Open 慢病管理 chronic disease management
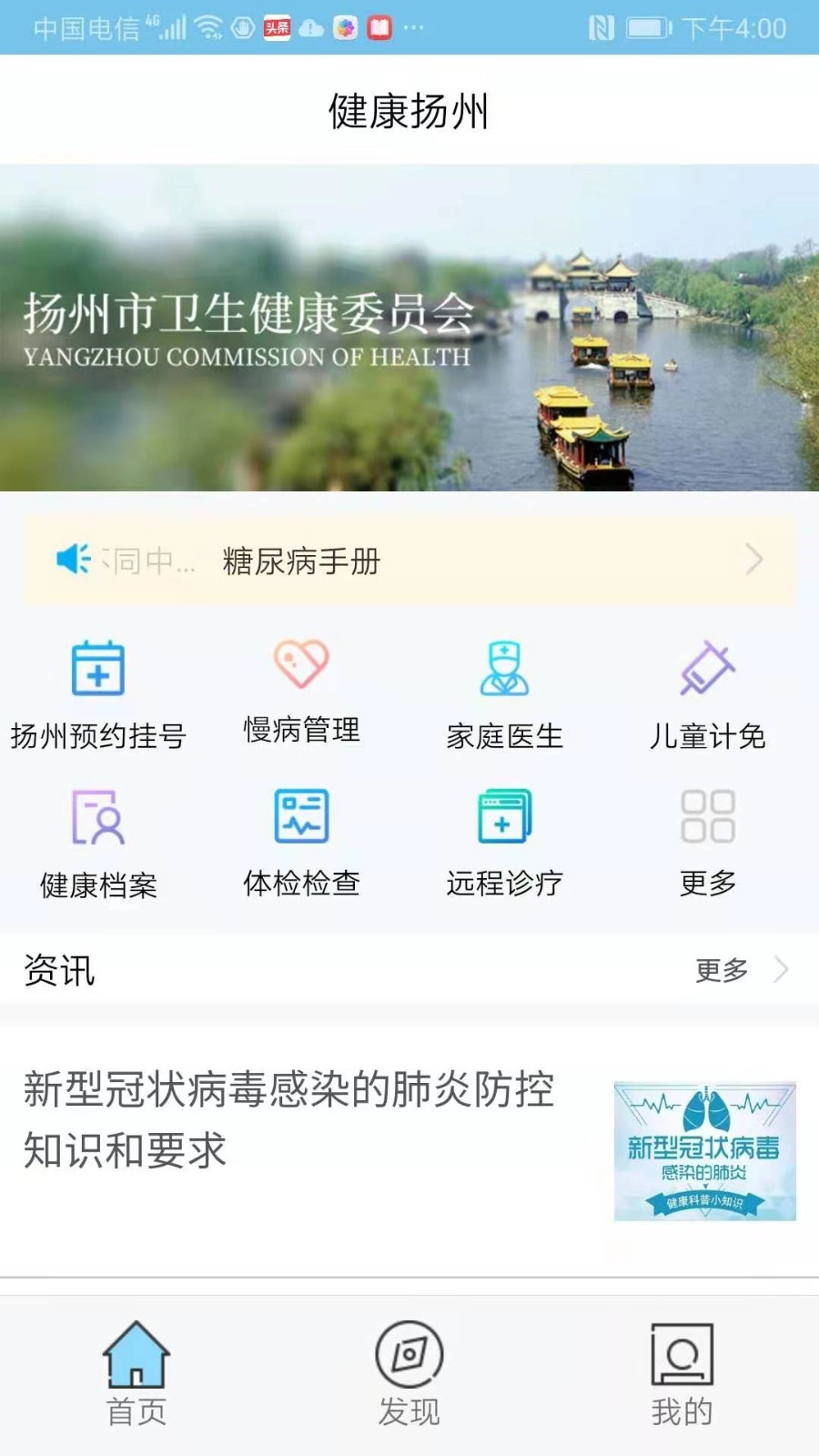The height and width of the screenshot is (1456, 819). coord(301,690)
